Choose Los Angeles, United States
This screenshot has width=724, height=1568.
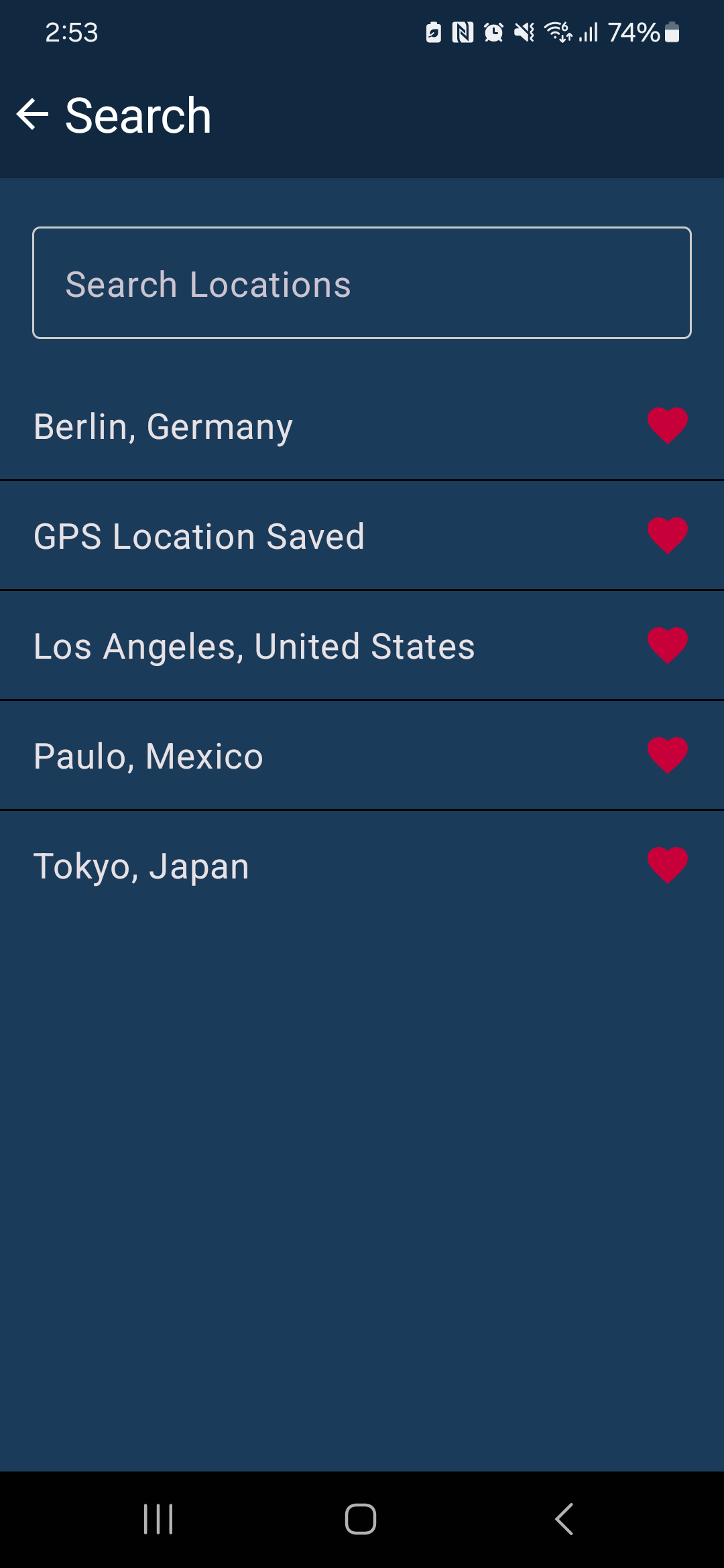pos(362,646)
